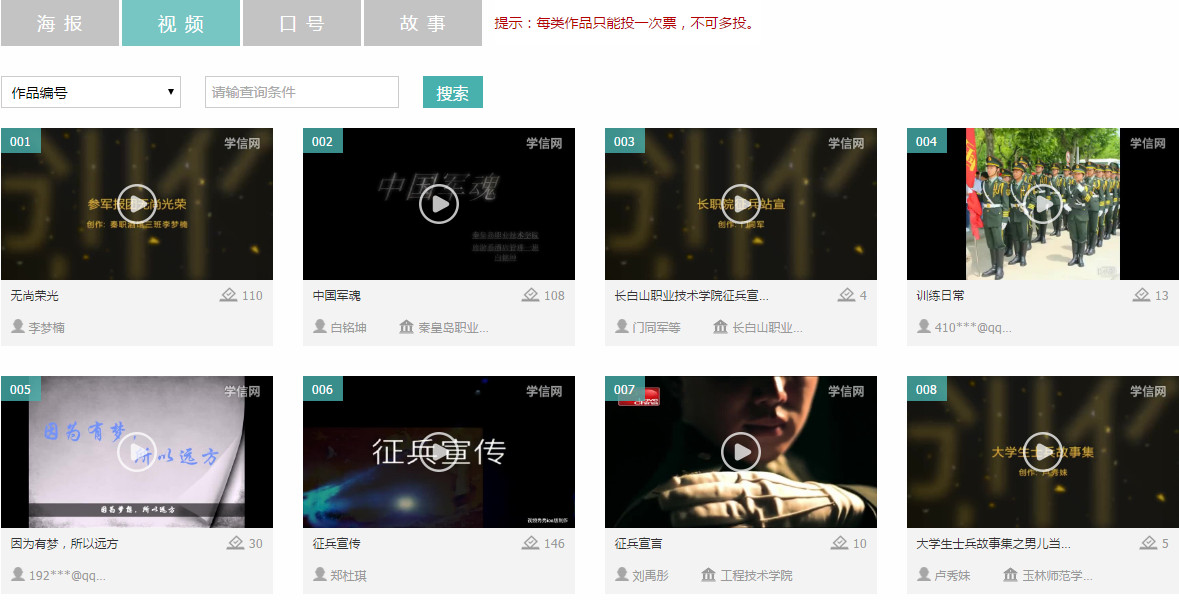This screenshot has width=1179, height=600.
Task: Switch to the 故事 tab
Action: (x=423, y=23)
